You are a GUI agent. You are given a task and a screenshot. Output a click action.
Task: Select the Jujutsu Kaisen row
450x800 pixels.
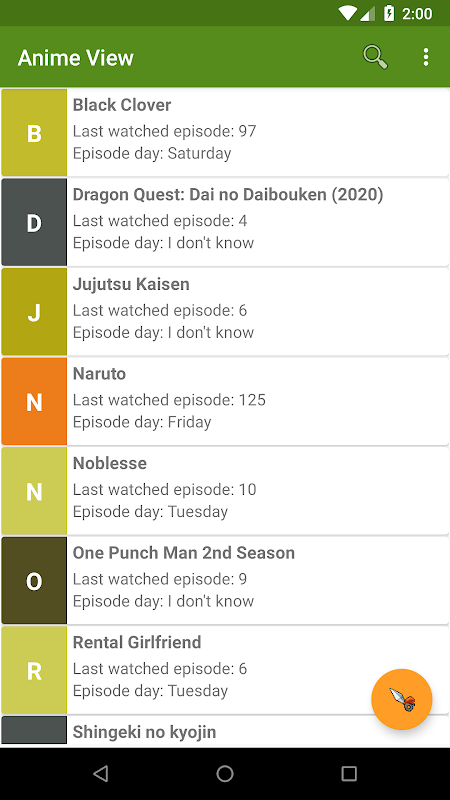pyautogui.click(x=225, y=311)
